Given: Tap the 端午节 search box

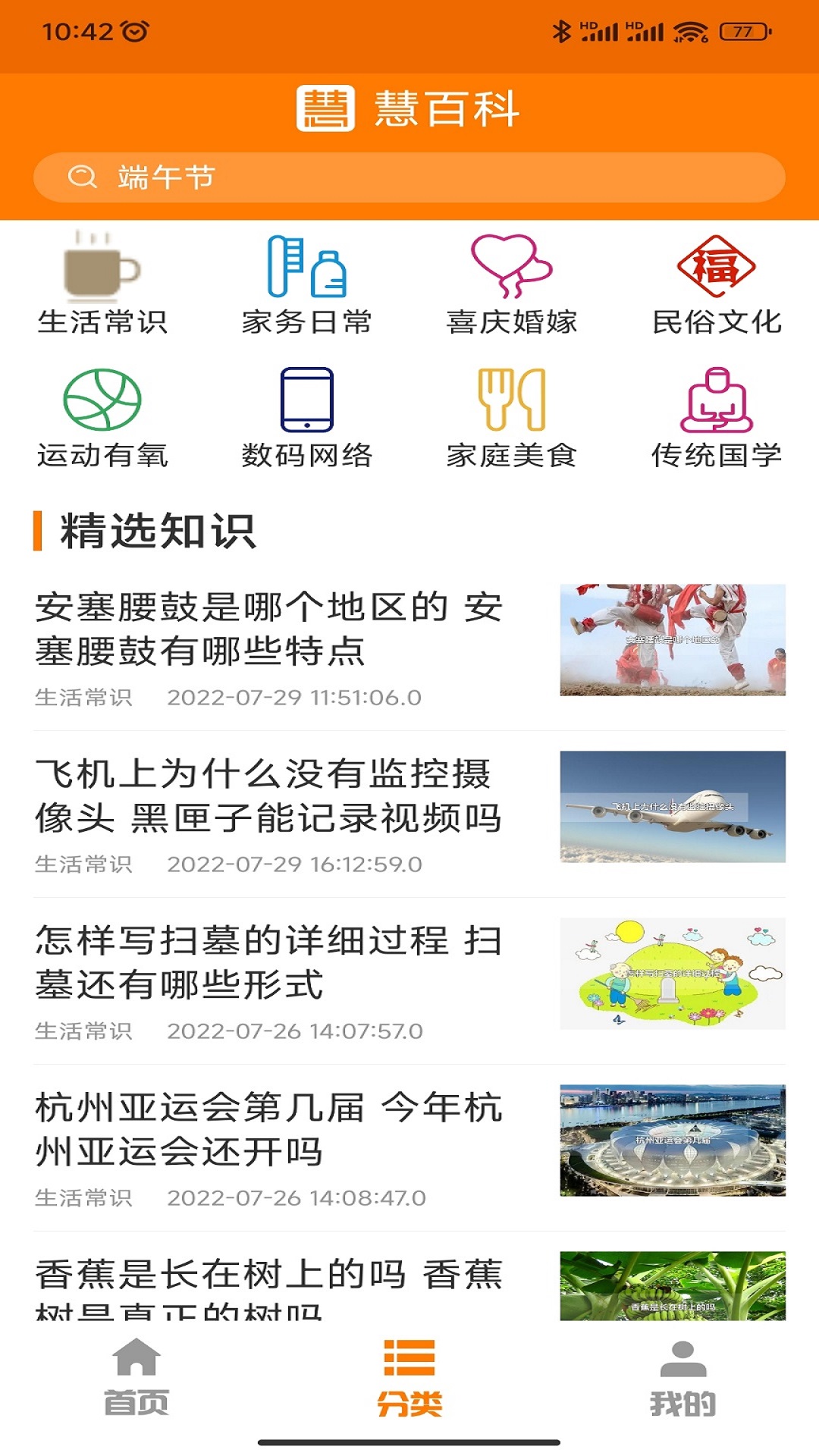Looking at the screenshot, I should [x=409, y=177].
